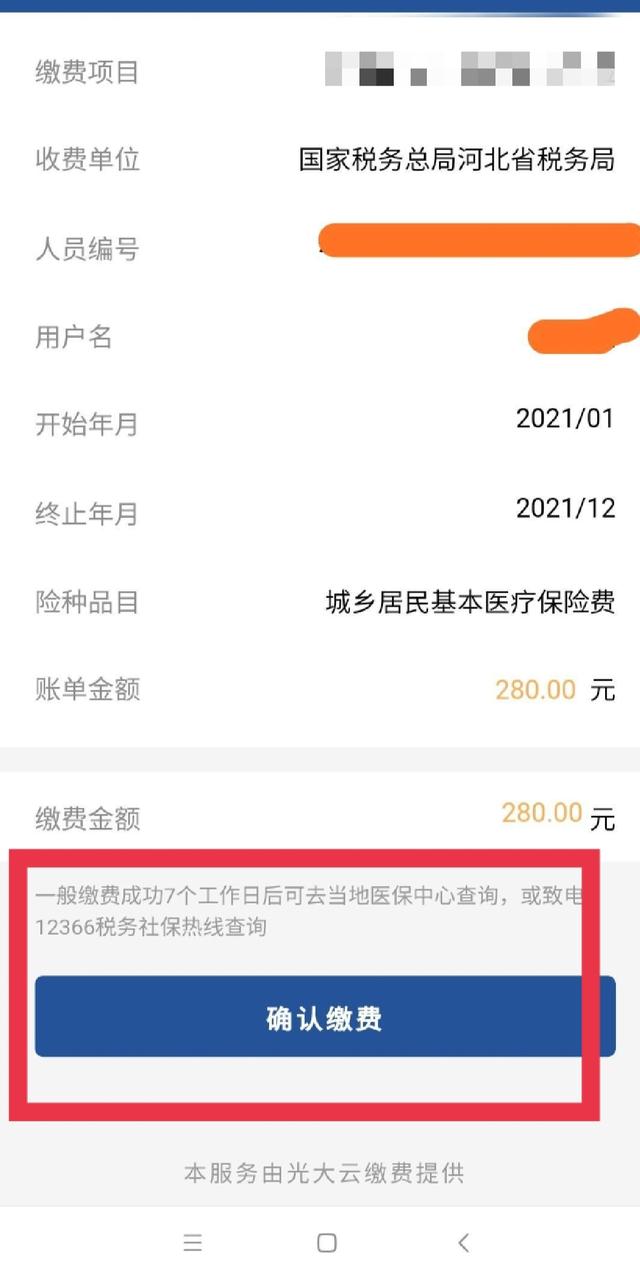The height and width of the screenshot is (1284, 640).
Task: Tap the 确认缴费 button
Action: pos(324,1018)
